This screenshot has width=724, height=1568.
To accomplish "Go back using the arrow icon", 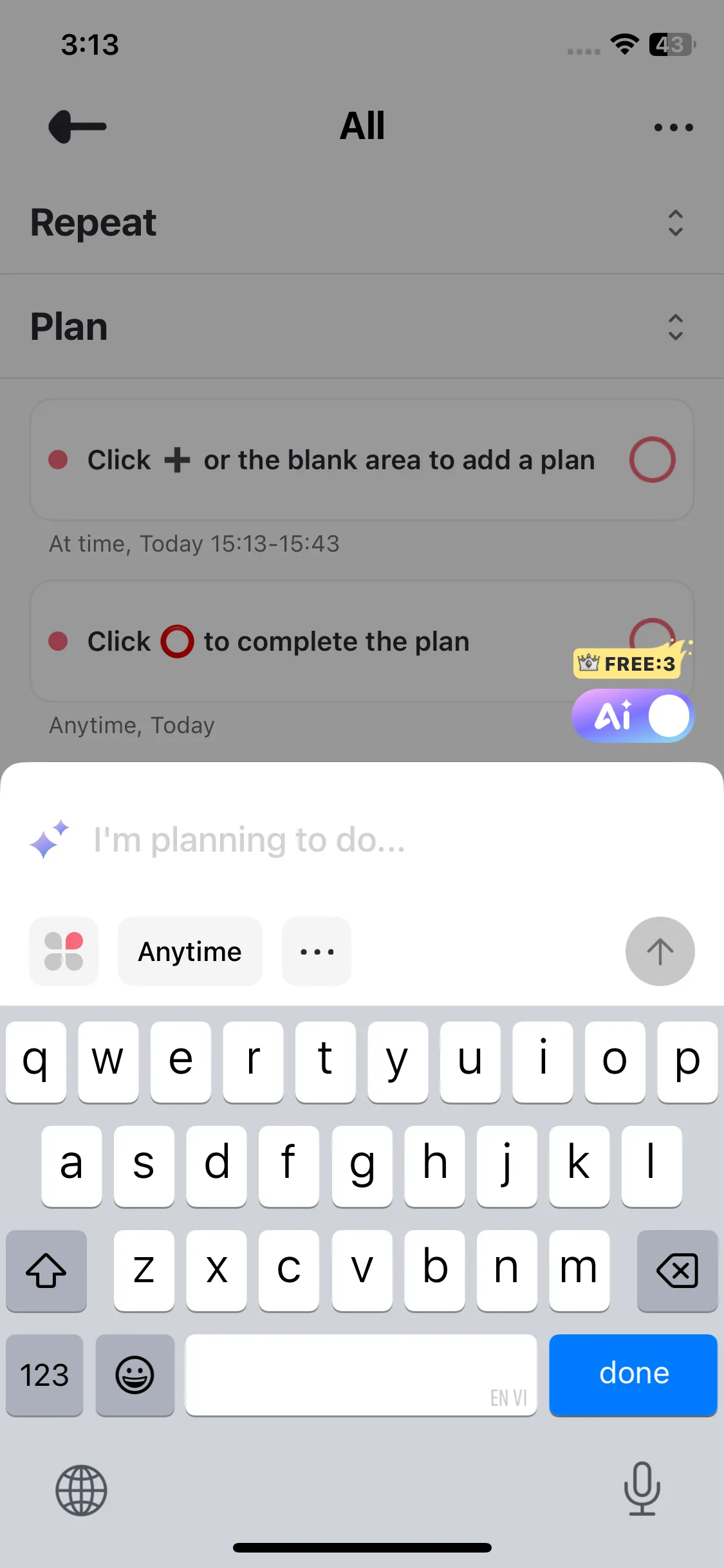I will 77,126.
